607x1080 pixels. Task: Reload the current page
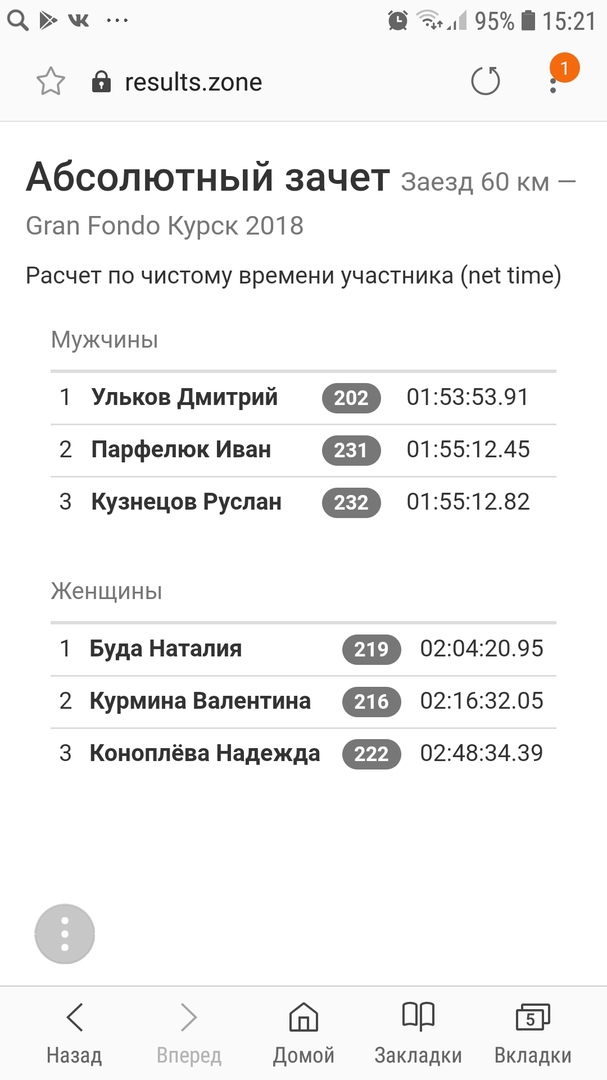(485, 82)
